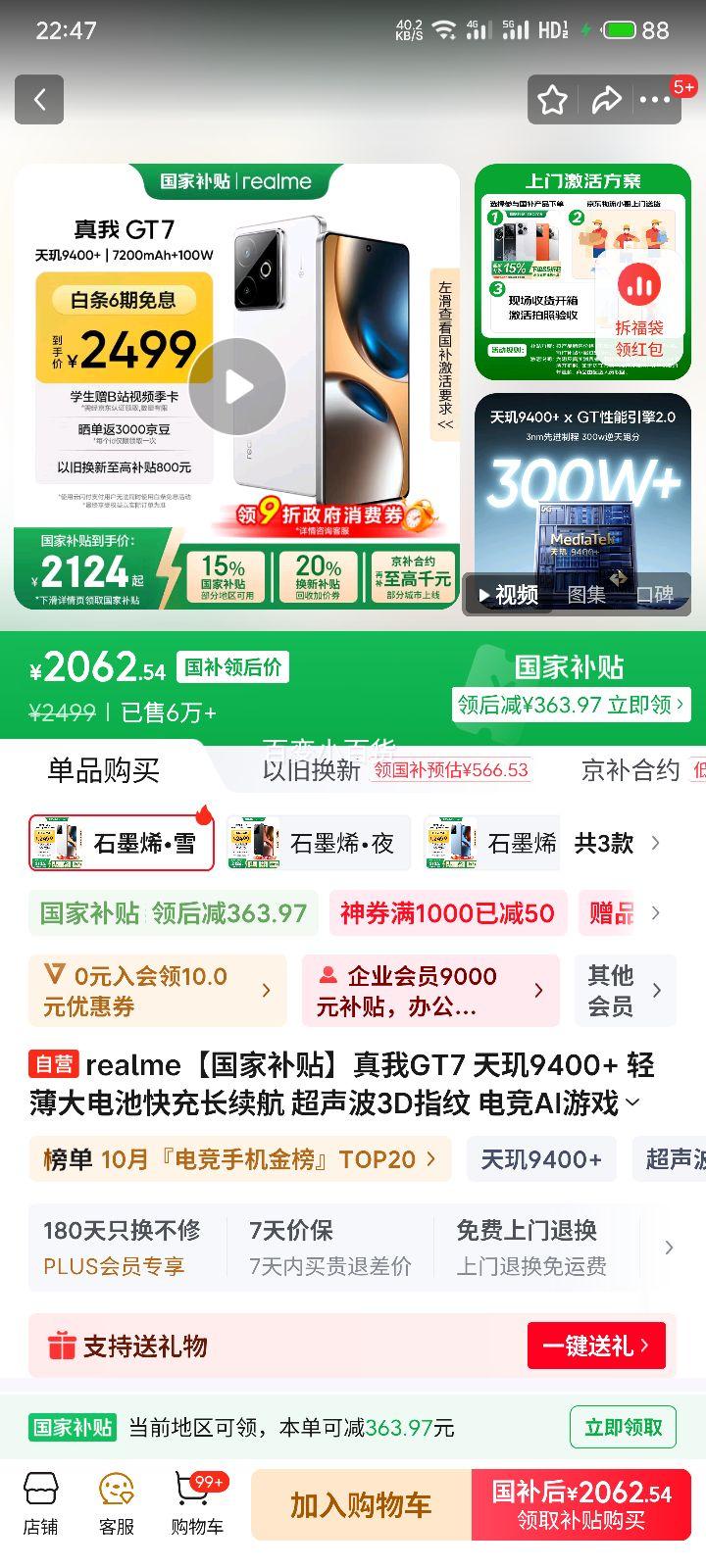Viewport: 706px width, 1568px height.
Task: Claim the subsidy via 领后减¥363.97 立即领
Action: click(571, 705)
